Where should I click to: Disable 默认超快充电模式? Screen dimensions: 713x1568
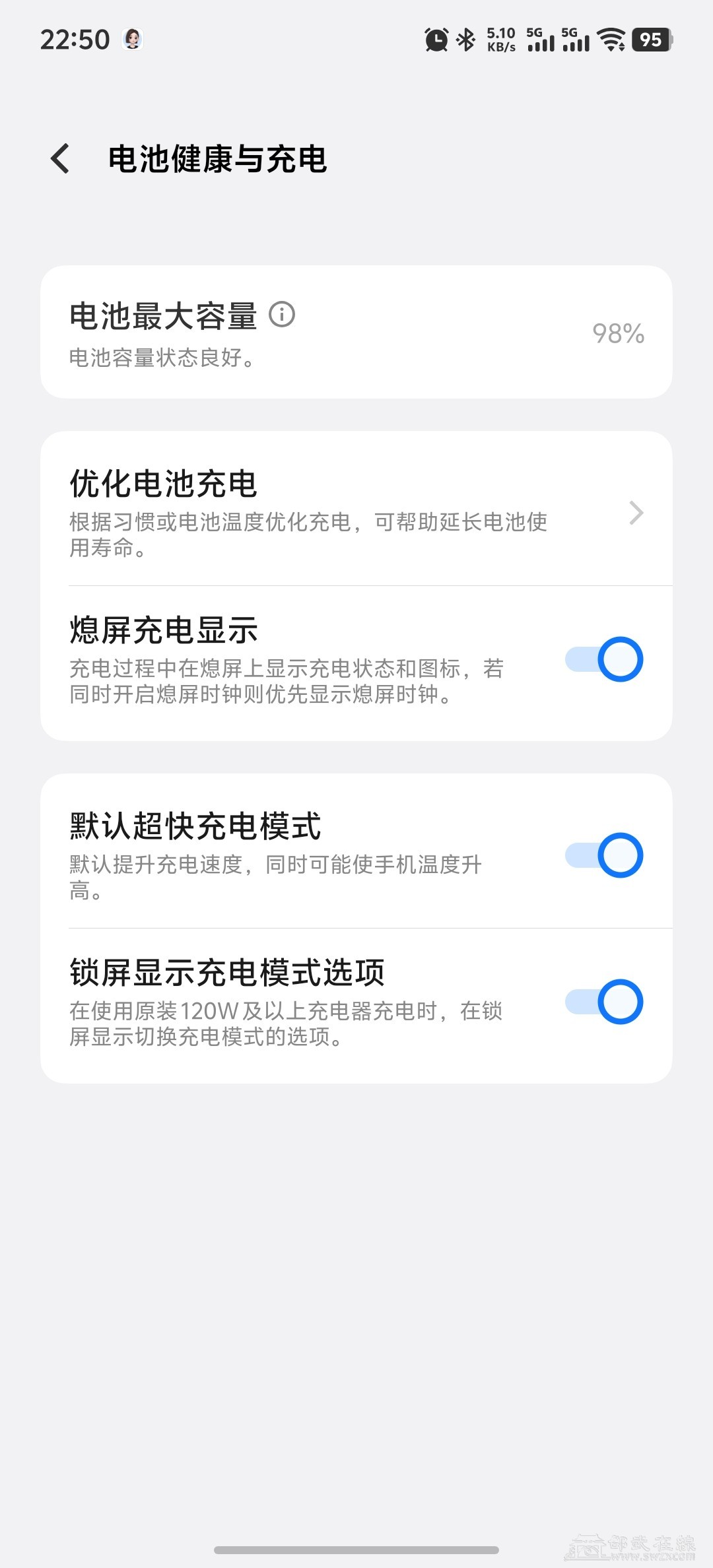pyautogui.click(x=603, y=855)
